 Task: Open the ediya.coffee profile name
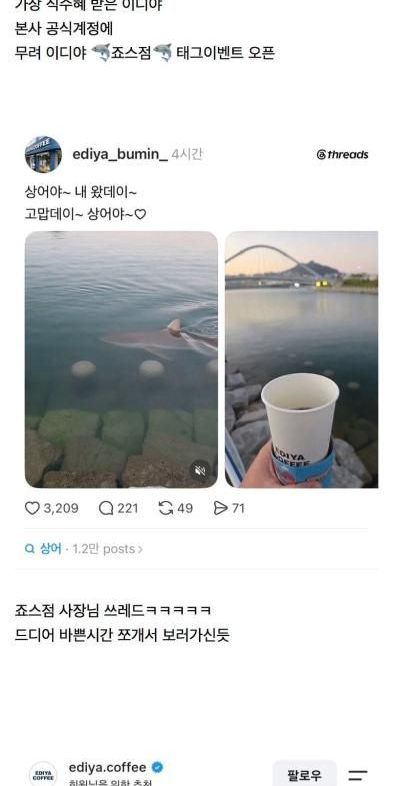pos(107,767)
